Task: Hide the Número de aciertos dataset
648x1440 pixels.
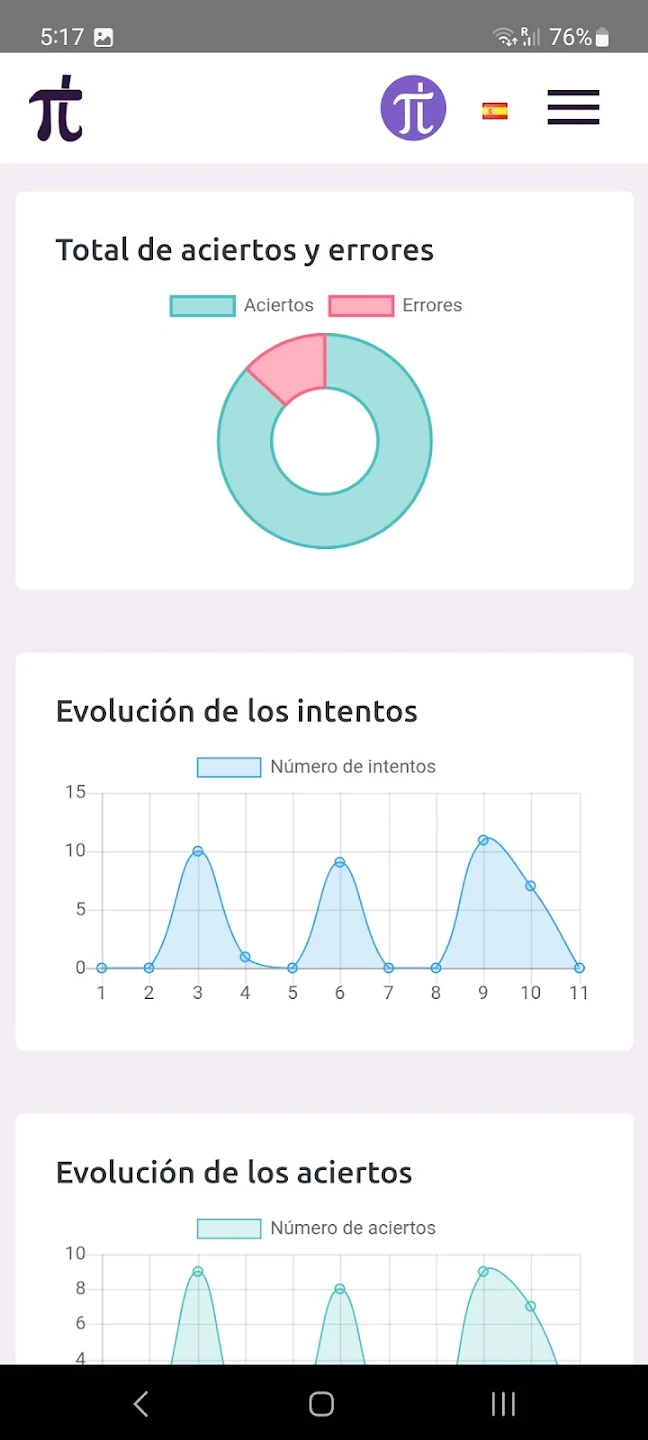Action: (x=317, y=1228)
